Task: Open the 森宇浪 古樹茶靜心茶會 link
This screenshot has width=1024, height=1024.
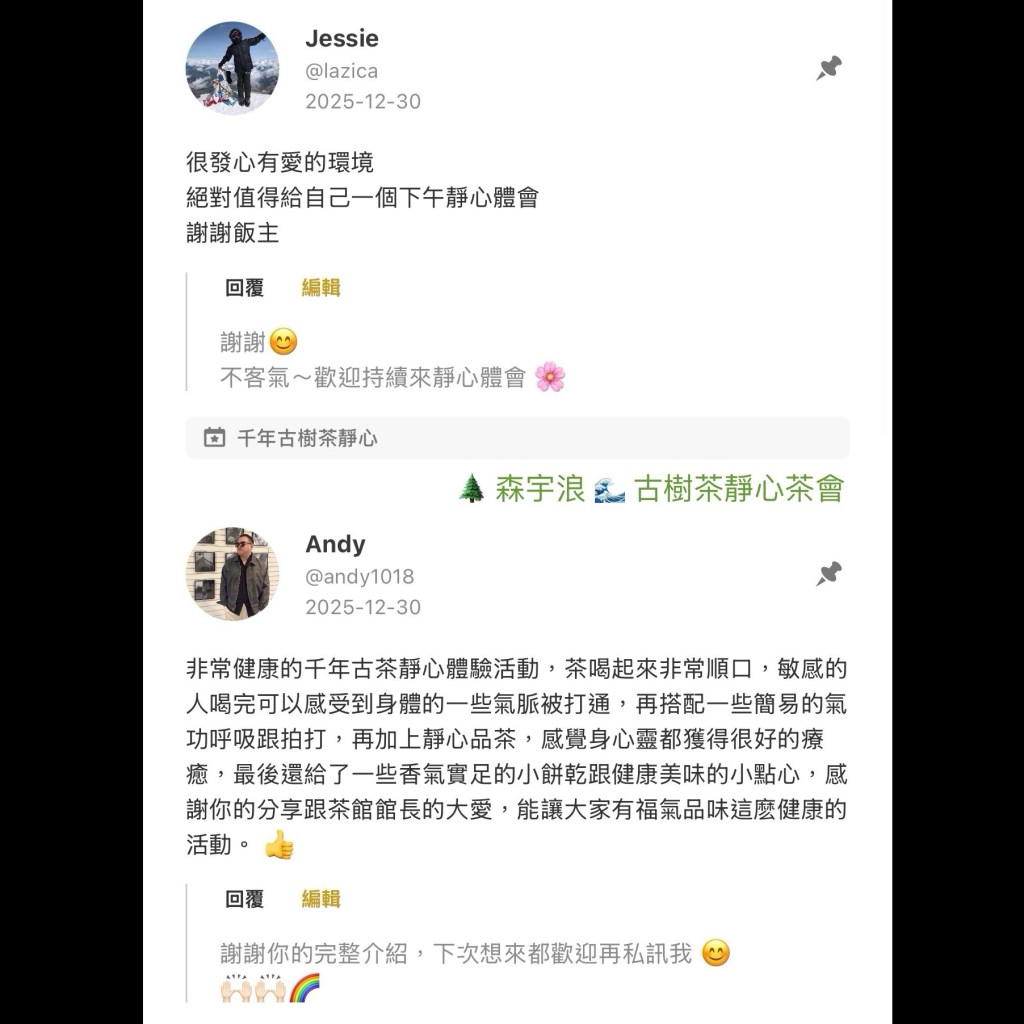Action: pos(651,488)
